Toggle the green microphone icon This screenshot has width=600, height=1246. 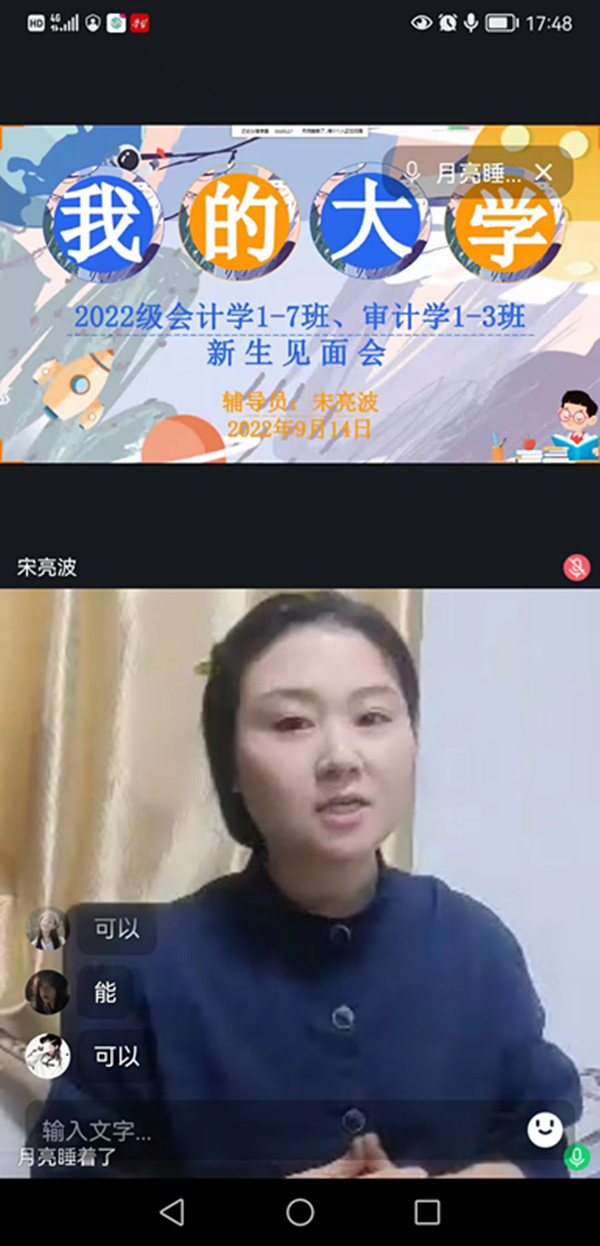576,1158
